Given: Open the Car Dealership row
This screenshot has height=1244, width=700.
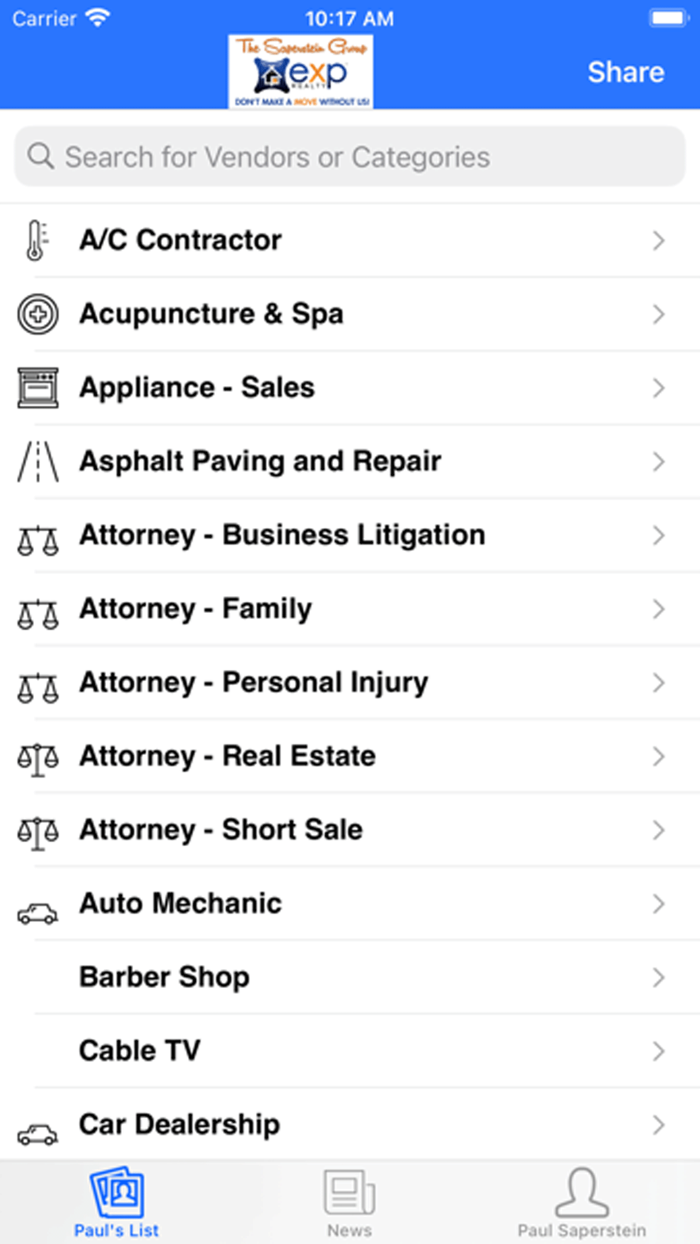Looking at the screenshot, I should [x=350, y=1125].
